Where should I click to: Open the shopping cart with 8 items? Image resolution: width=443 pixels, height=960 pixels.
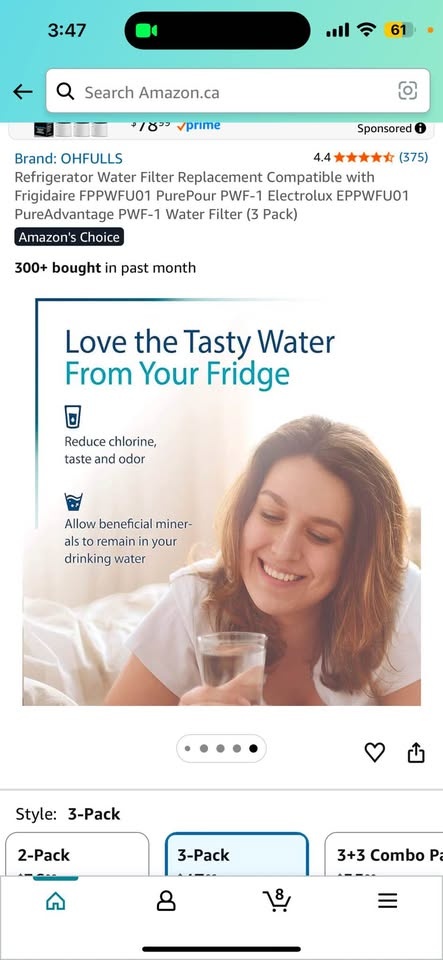277,900
